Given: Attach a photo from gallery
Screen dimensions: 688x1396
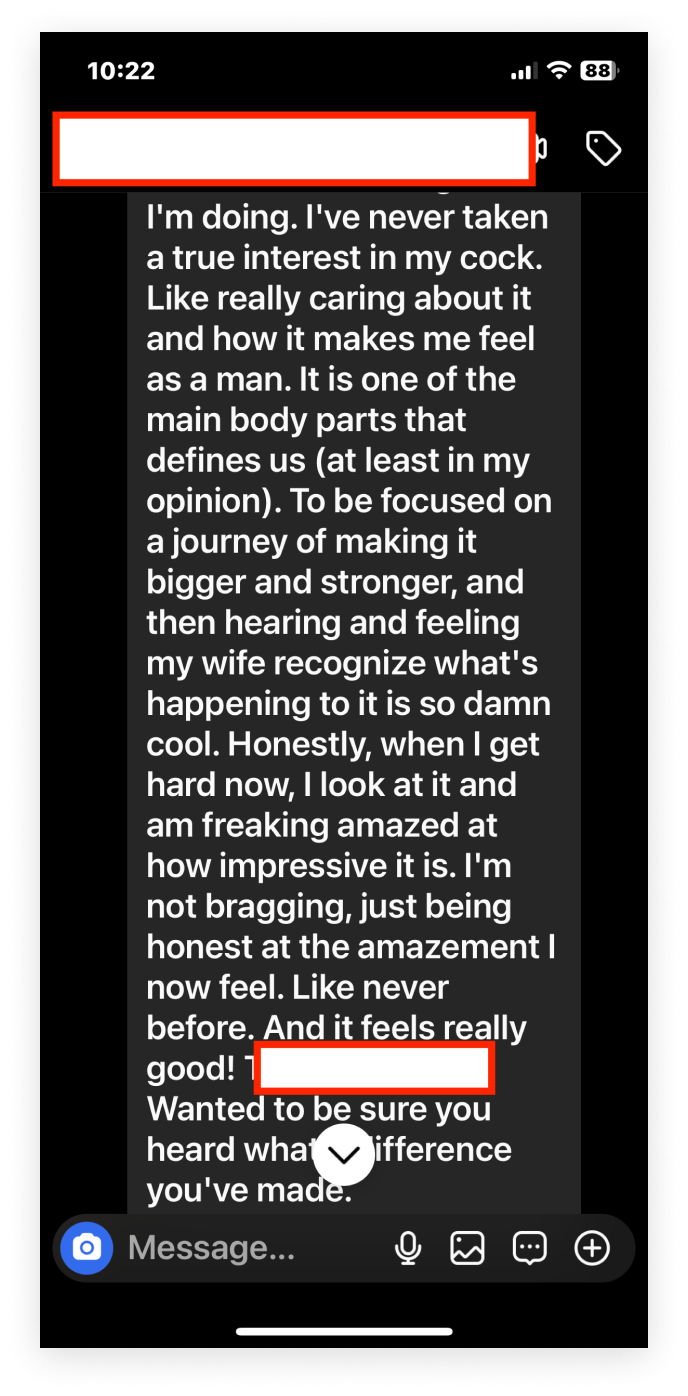Looking at the screenshot, I should point(467,1248).
